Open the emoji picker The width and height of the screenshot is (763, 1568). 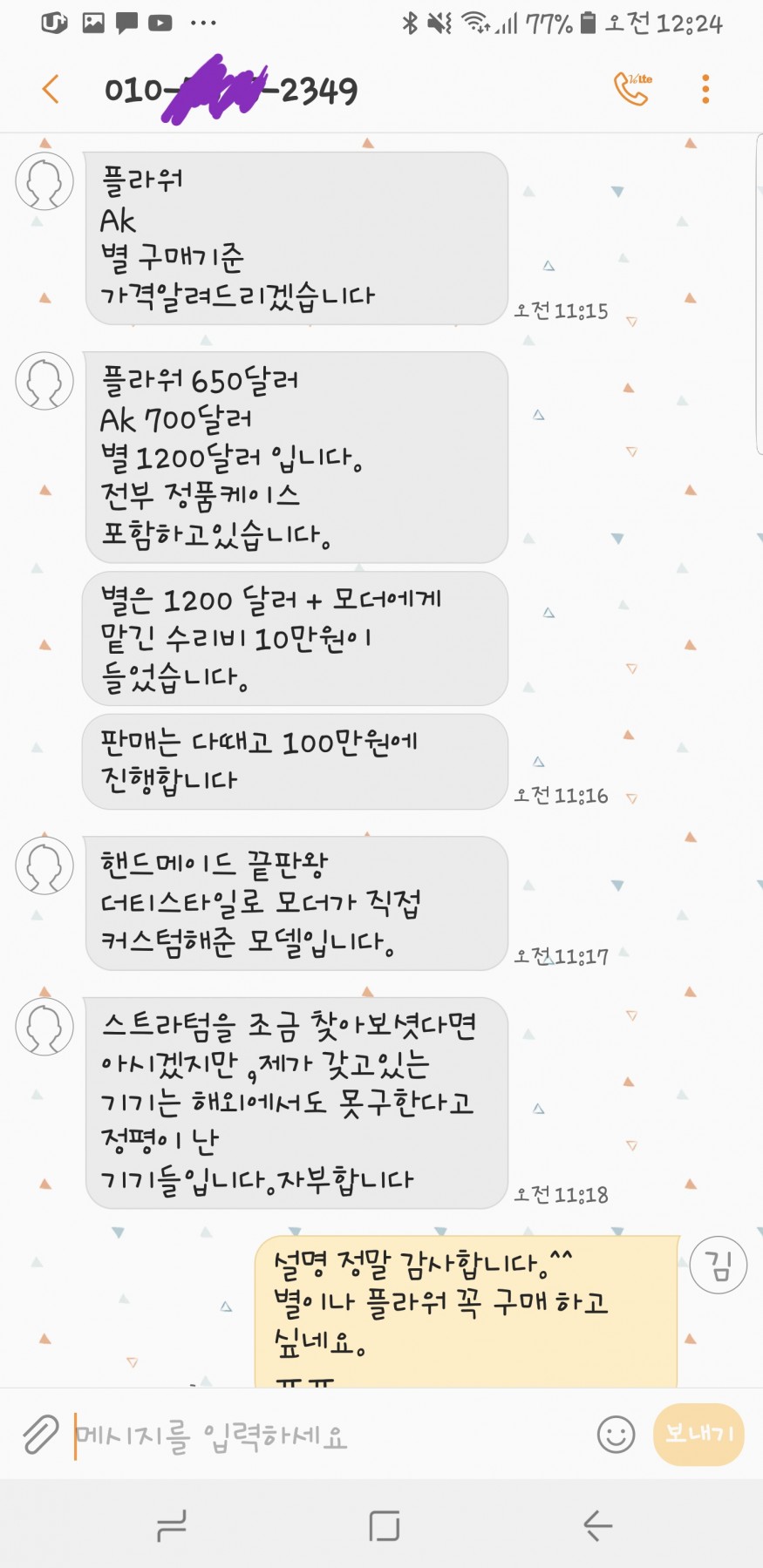pyautogui.click(x=616, y=1434)
